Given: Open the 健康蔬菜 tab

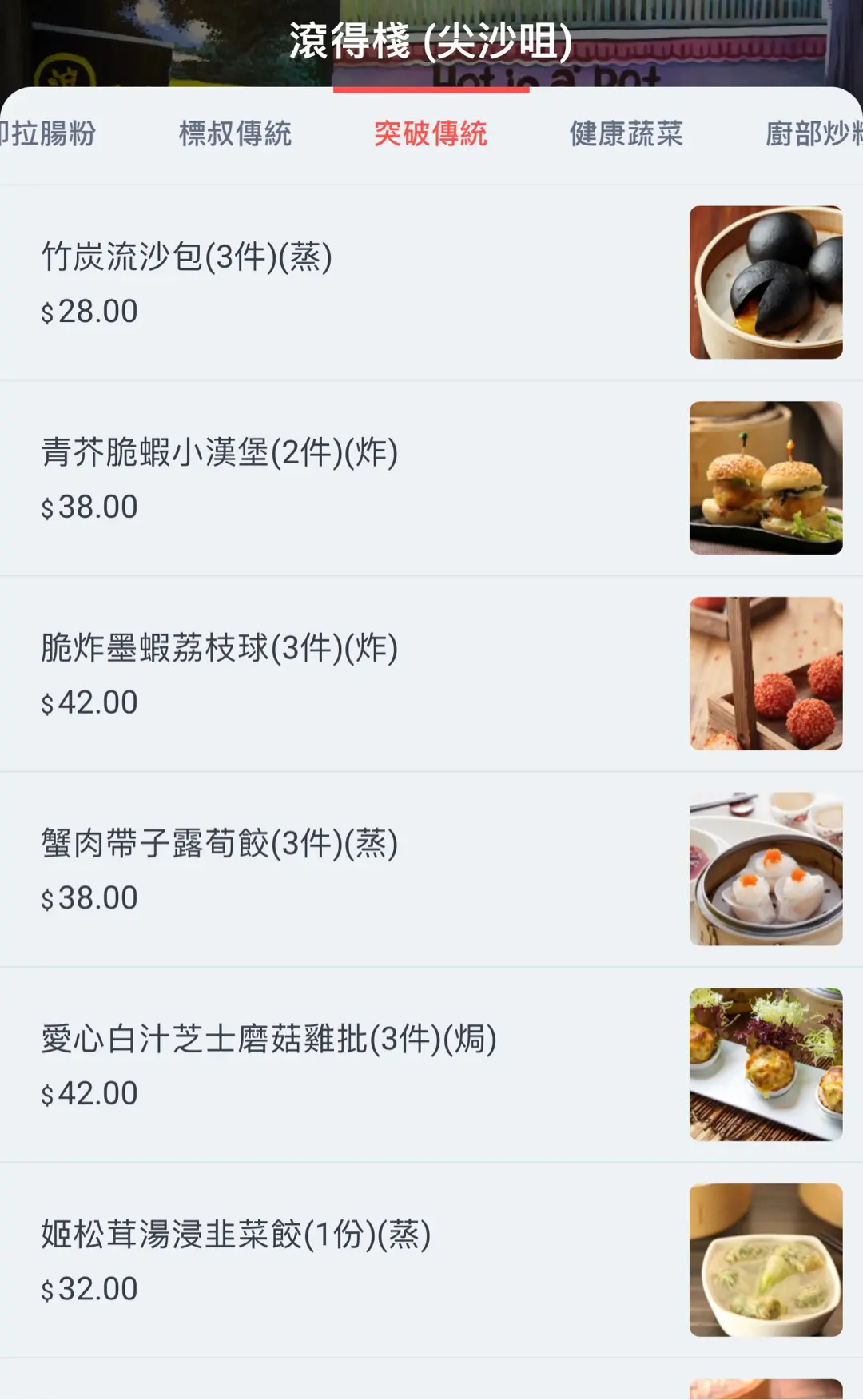Looking at the screenshot, I should pyautogui.click(x=626, y=133).
